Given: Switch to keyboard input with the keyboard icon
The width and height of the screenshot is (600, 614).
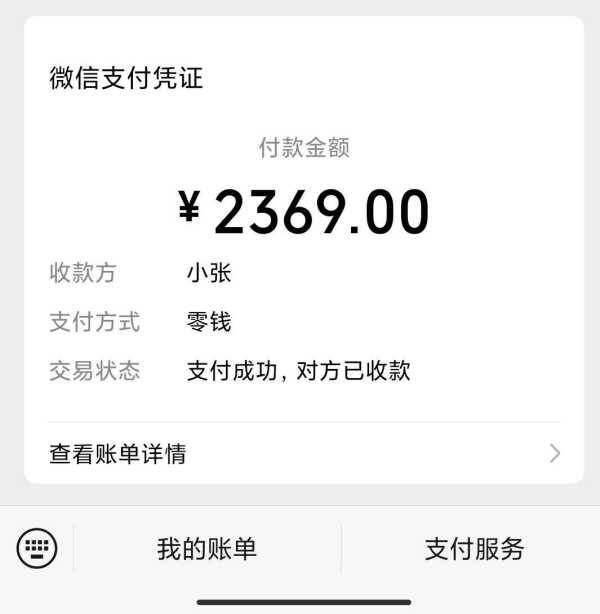Looking at the screenshot, I should point(37,547).
